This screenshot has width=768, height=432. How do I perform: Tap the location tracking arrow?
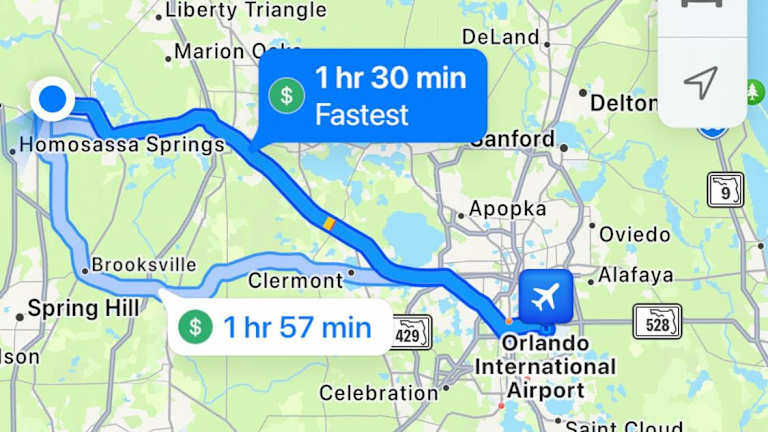(x=702, y=83)
